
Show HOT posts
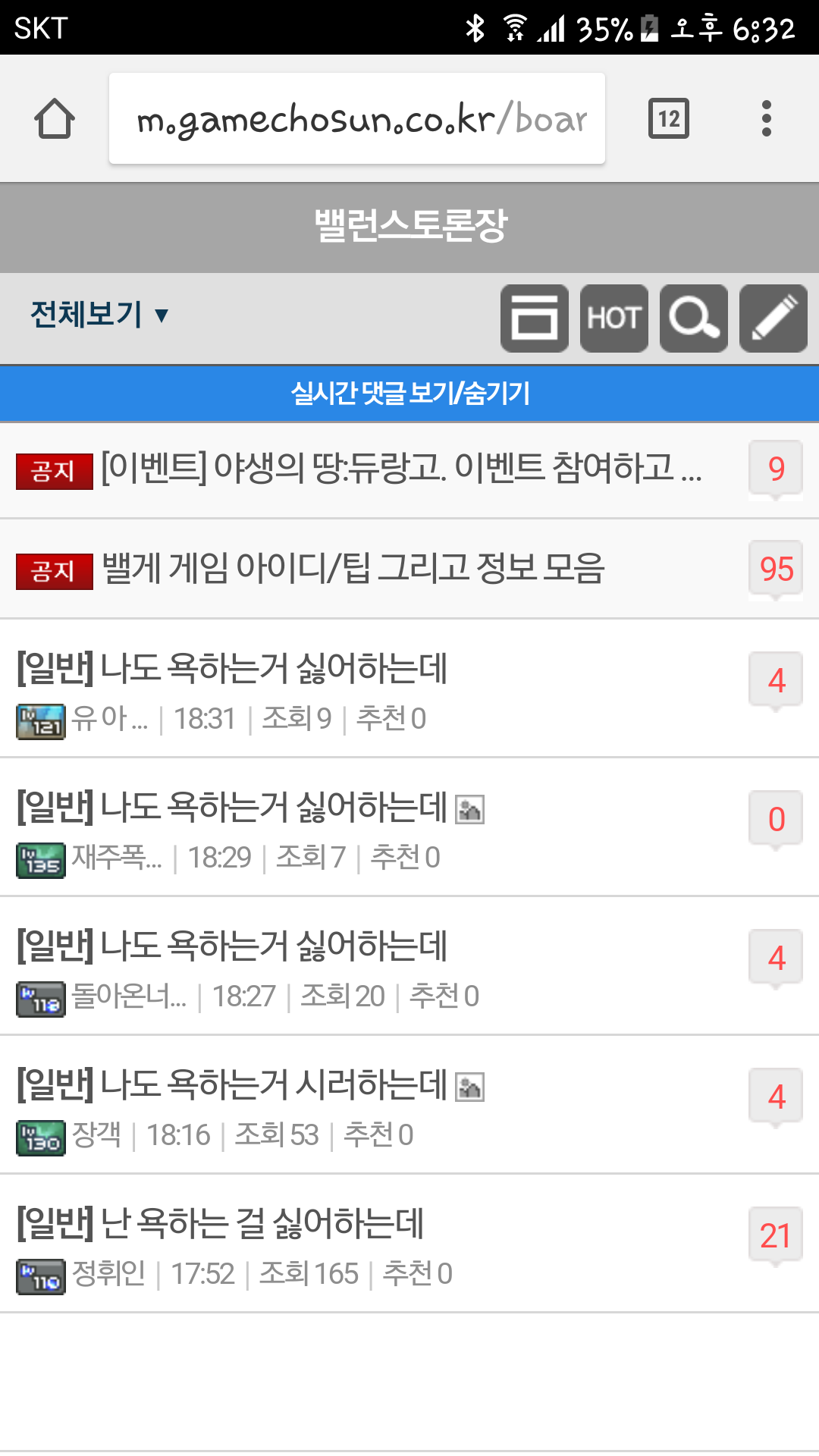pos(614,318)
